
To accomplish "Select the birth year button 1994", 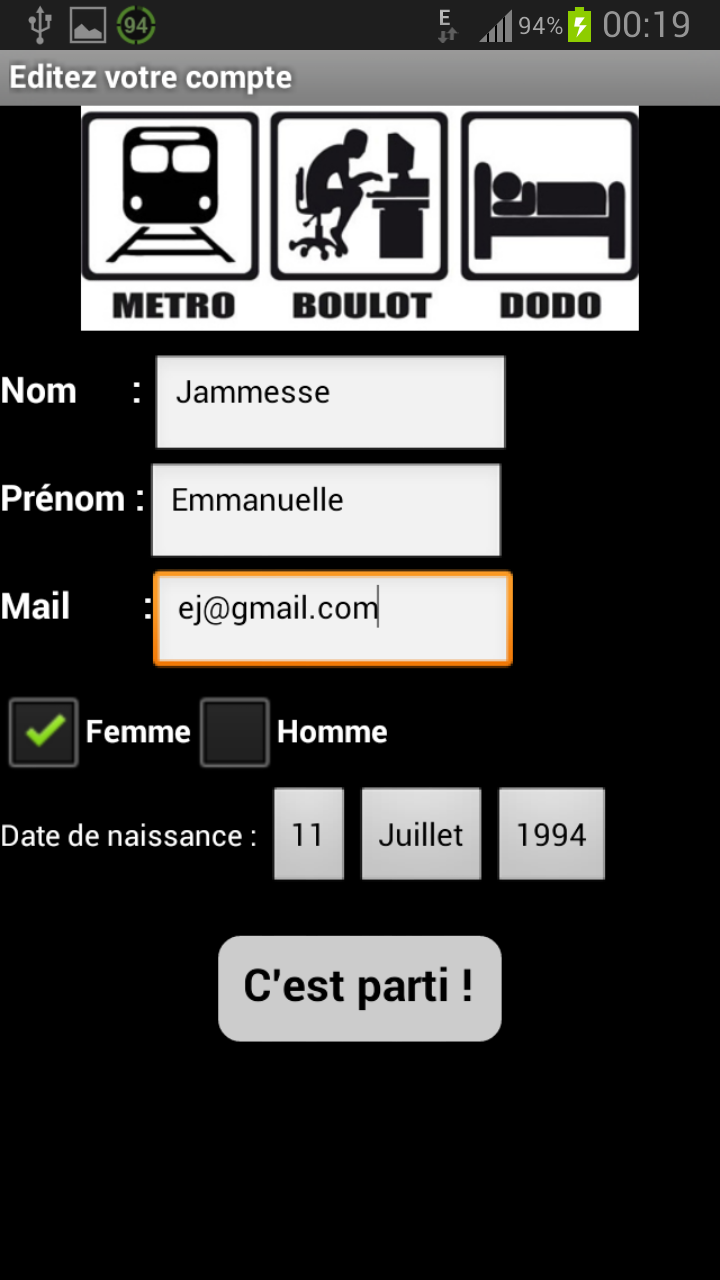I will pyautogui.click(x=552, y=834).
